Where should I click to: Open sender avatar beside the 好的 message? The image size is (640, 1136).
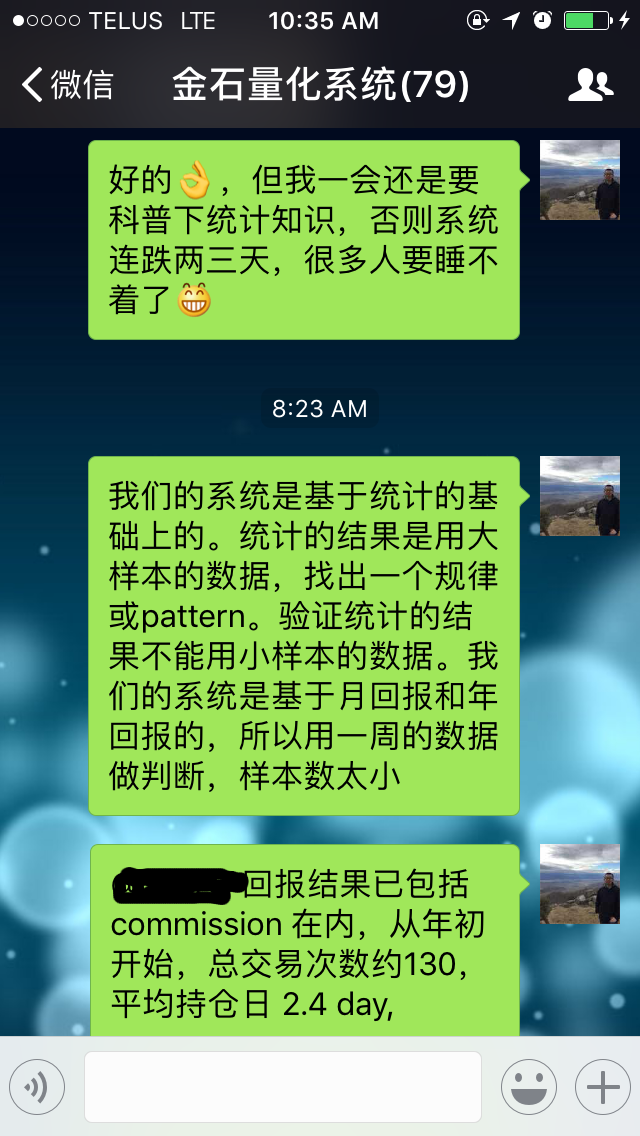coord(580,180)
